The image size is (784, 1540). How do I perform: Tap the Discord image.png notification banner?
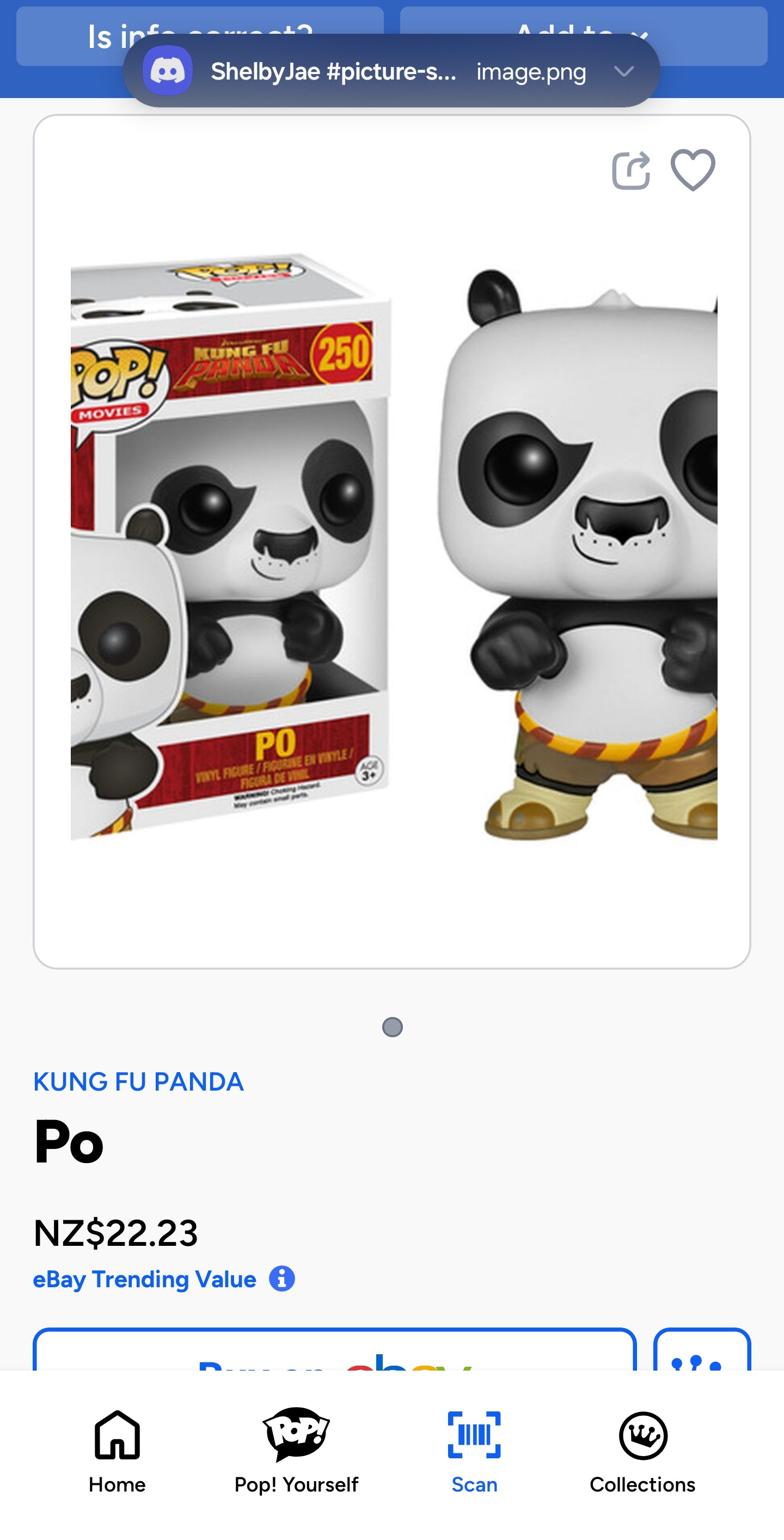point(370,72)
